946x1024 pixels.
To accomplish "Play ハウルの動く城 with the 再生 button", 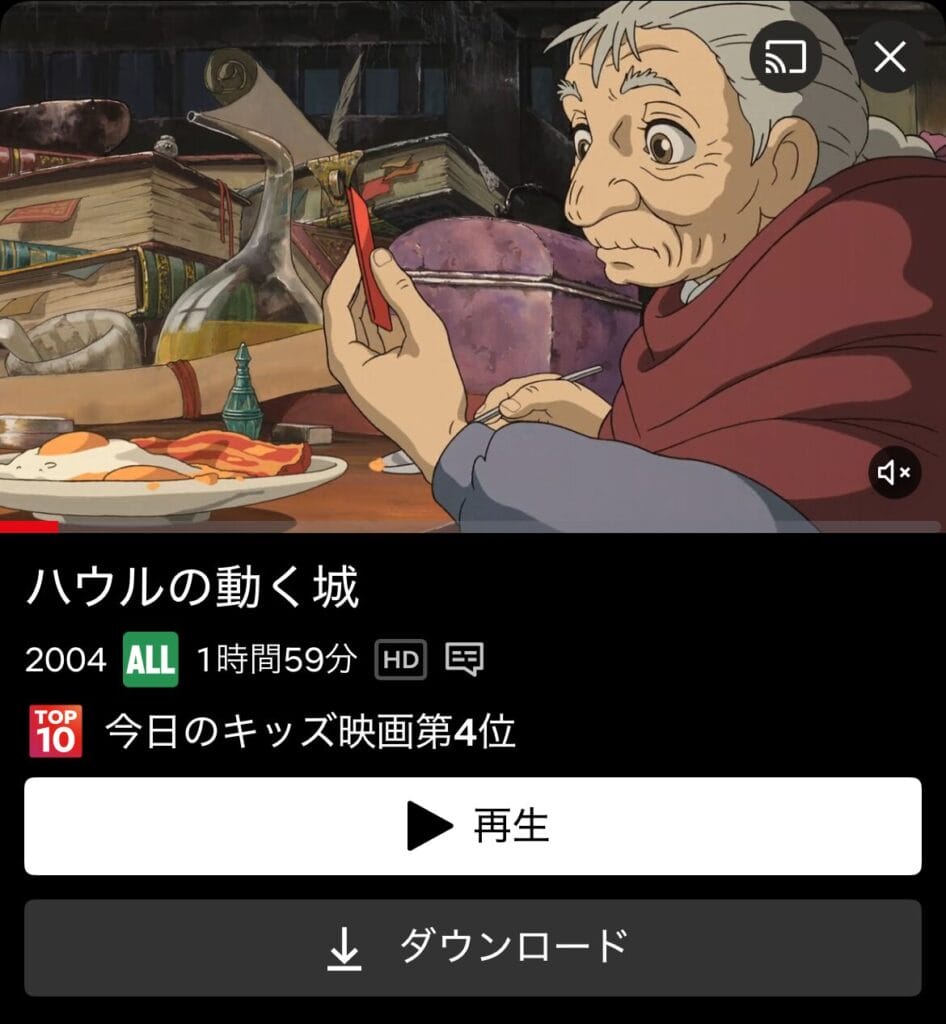I will click(x=473, y=826).
